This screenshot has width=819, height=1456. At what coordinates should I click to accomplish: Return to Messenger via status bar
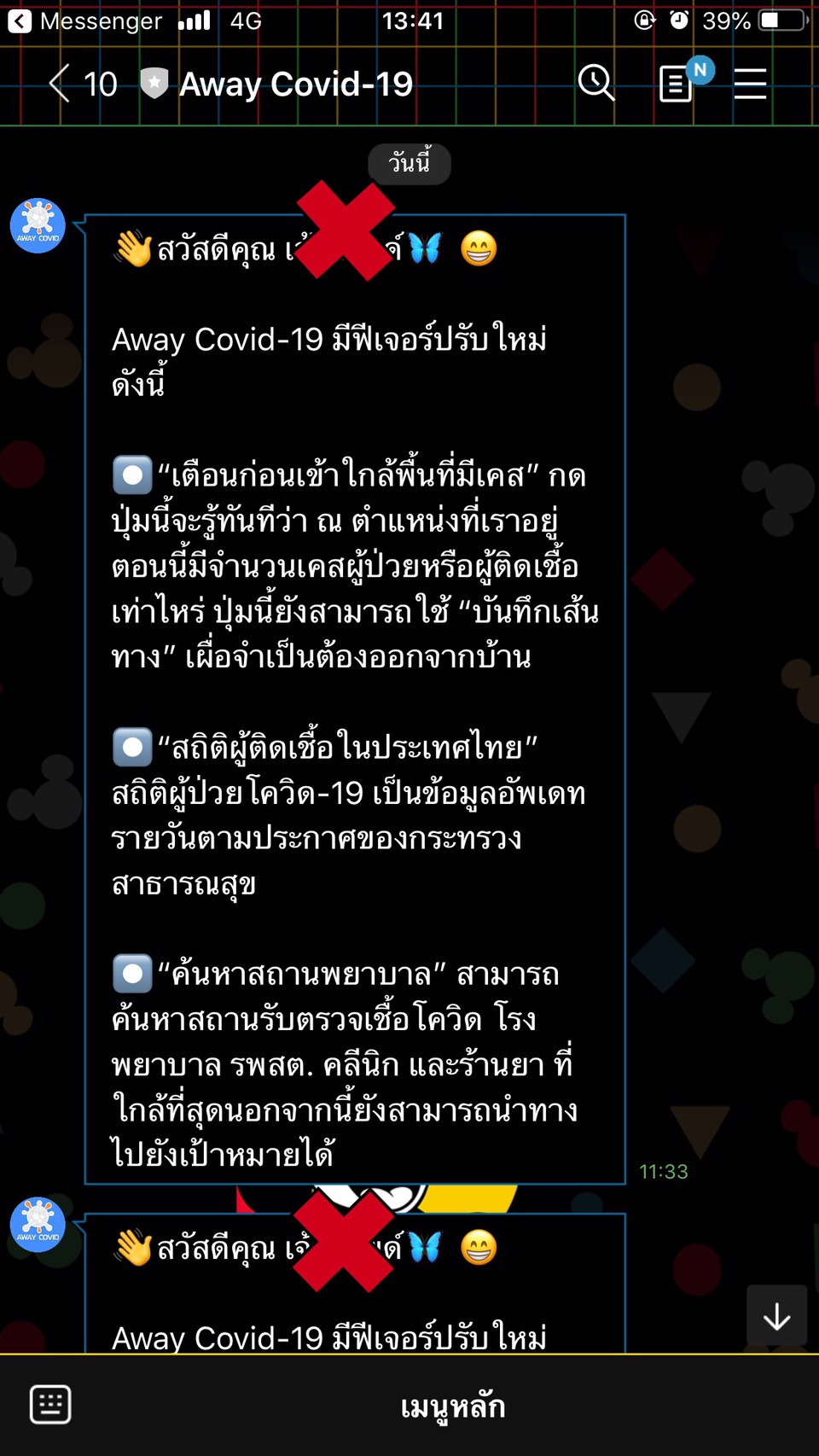pyautogui.click(x=84, y=20)
